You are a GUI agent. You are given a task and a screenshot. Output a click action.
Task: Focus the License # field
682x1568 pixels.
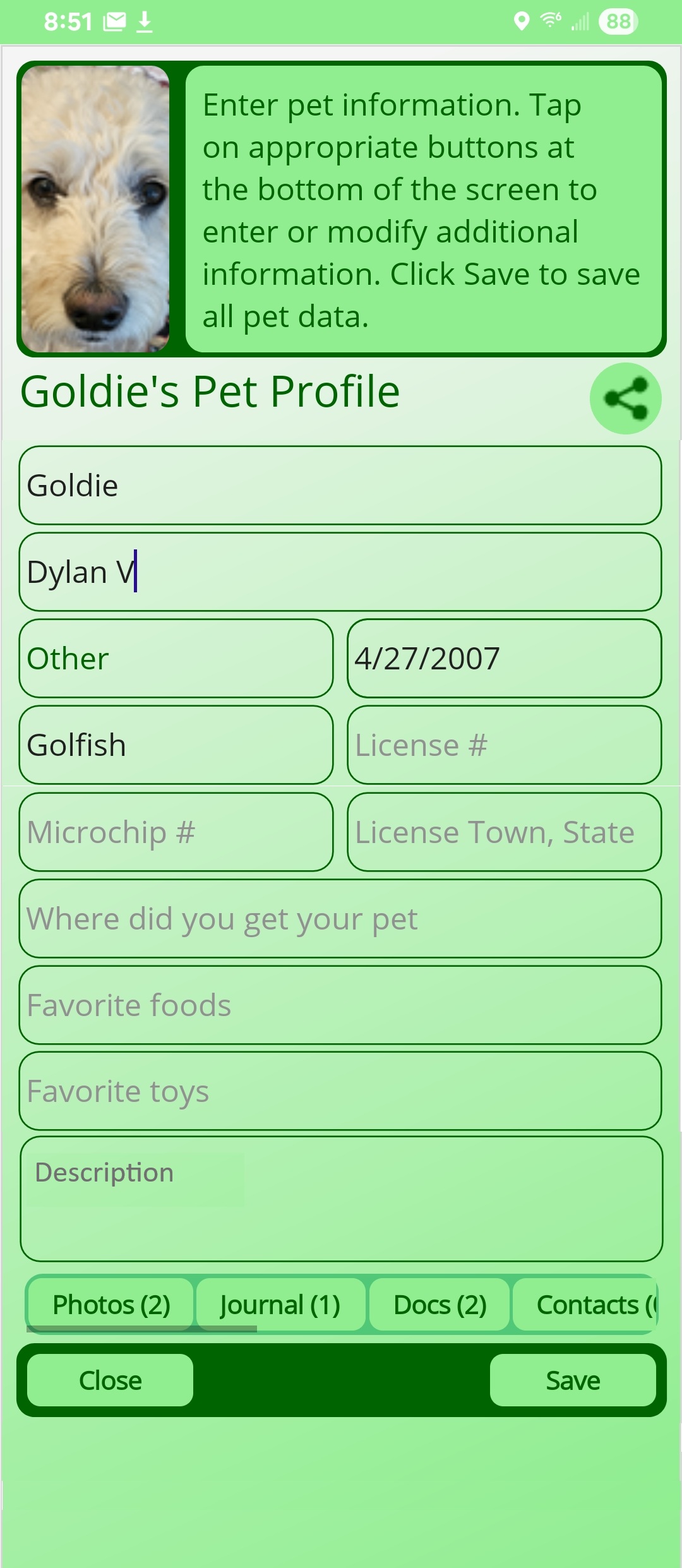(505, 745)
